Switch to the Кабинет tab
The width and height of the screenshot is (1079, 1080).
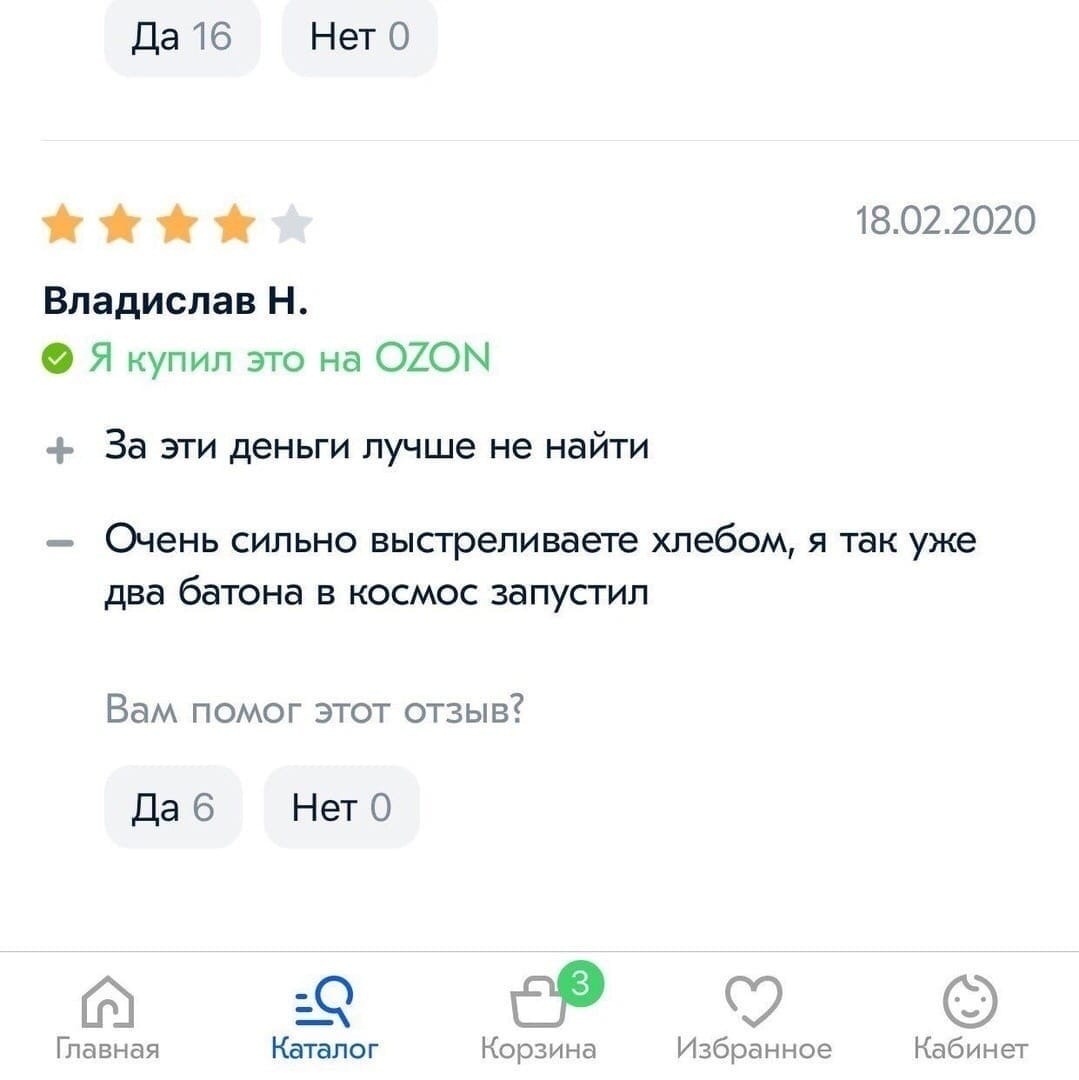pos(970,1016)
